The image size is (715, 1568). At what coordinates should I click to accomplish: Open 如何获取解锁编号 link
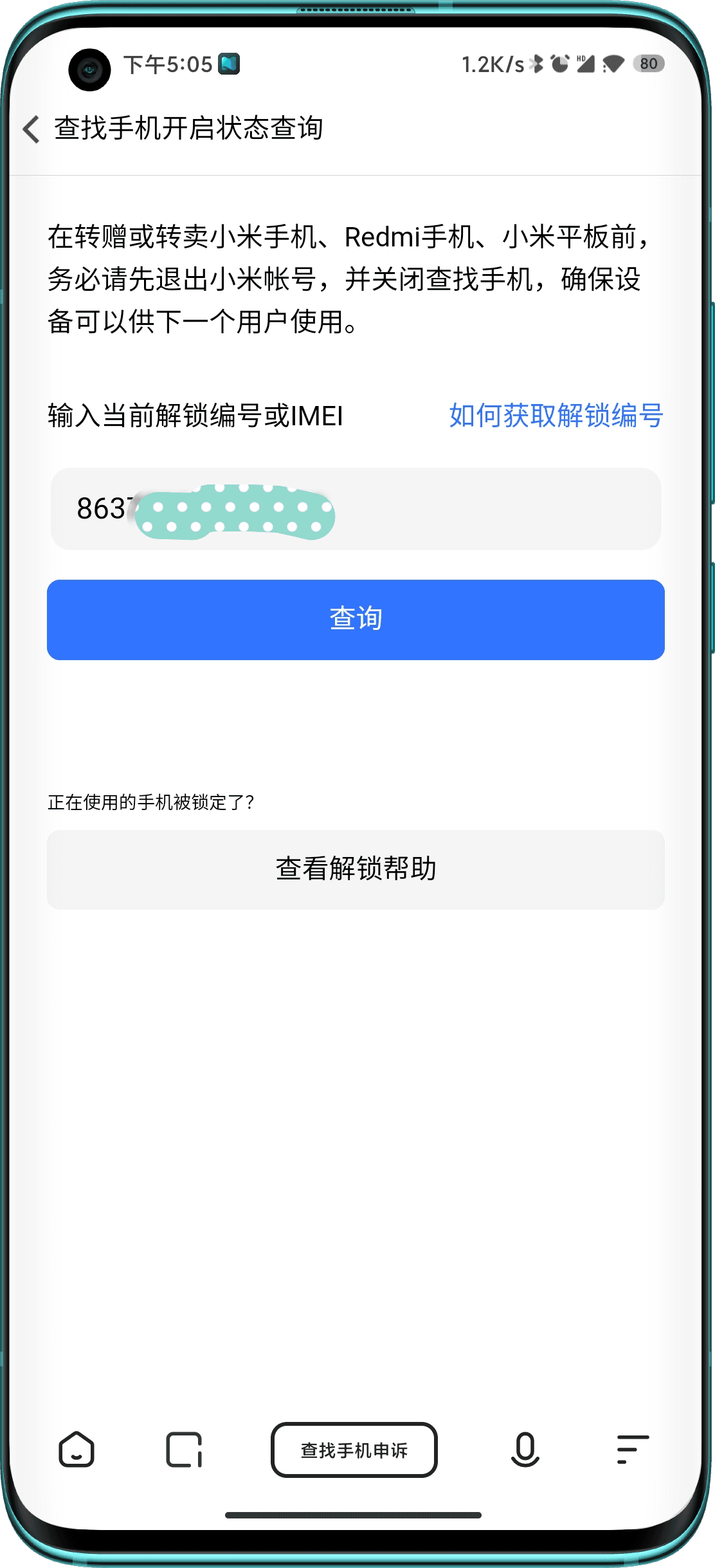tap(556, 416)
